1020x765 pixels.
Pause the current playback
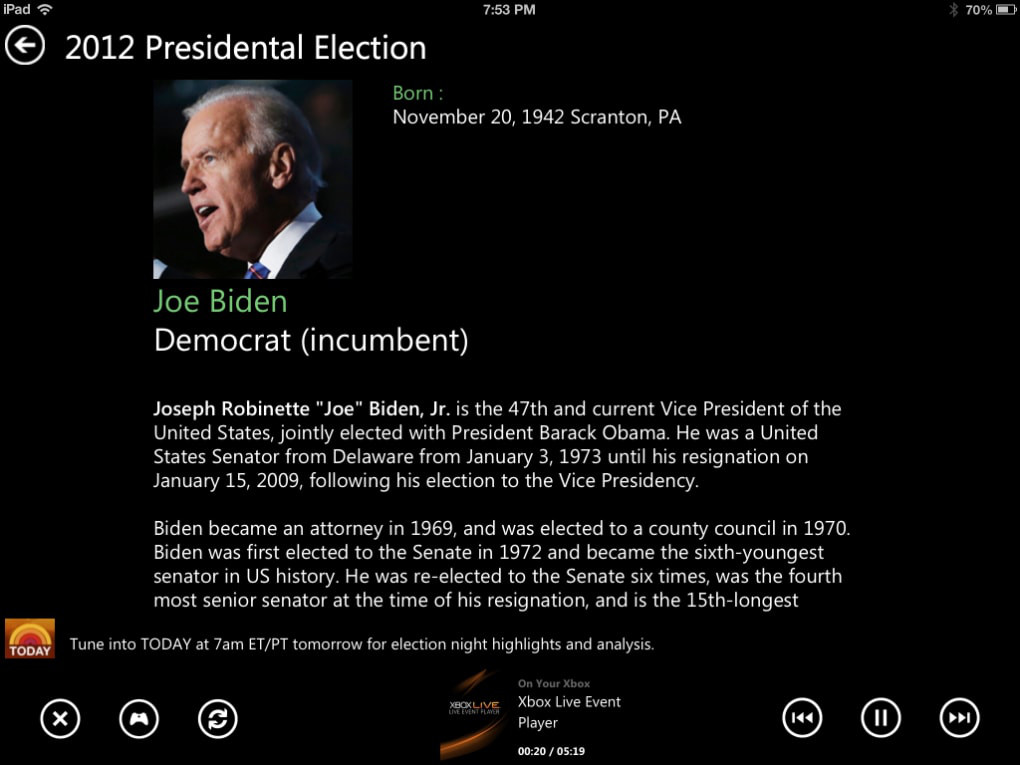pyautogui.click(x=881, y=718)
